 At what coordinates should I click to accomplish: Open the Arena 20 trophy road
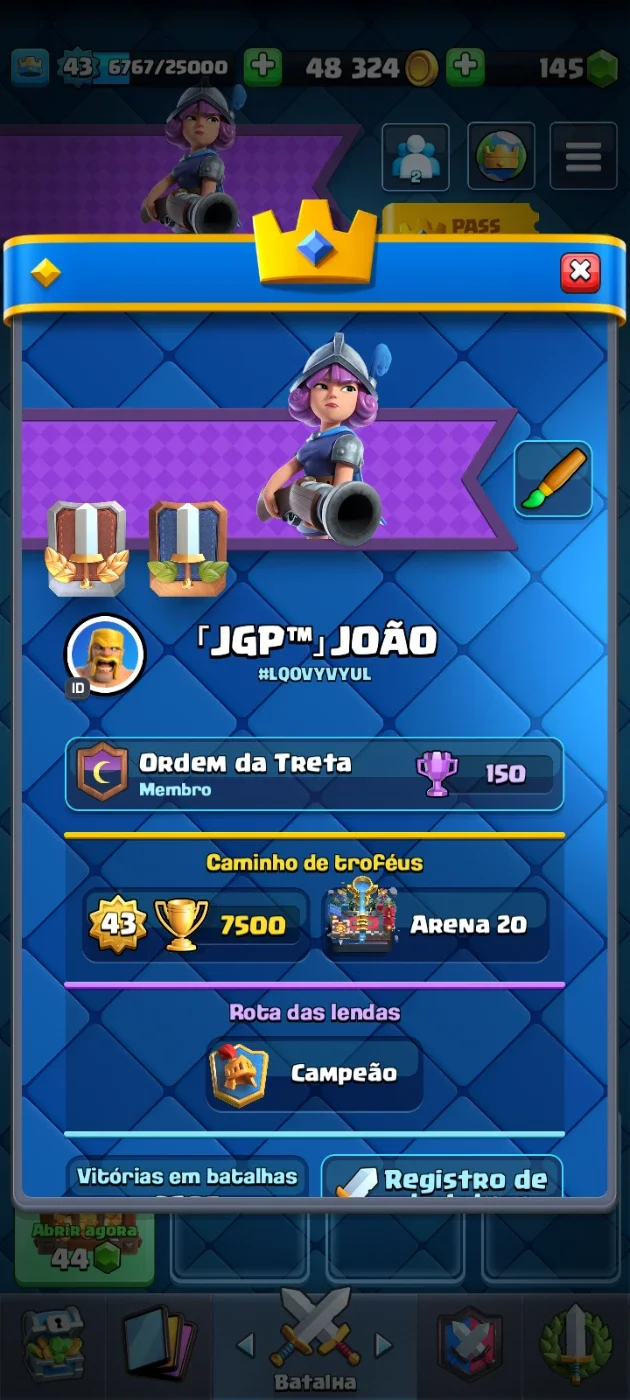pos(436,924)
